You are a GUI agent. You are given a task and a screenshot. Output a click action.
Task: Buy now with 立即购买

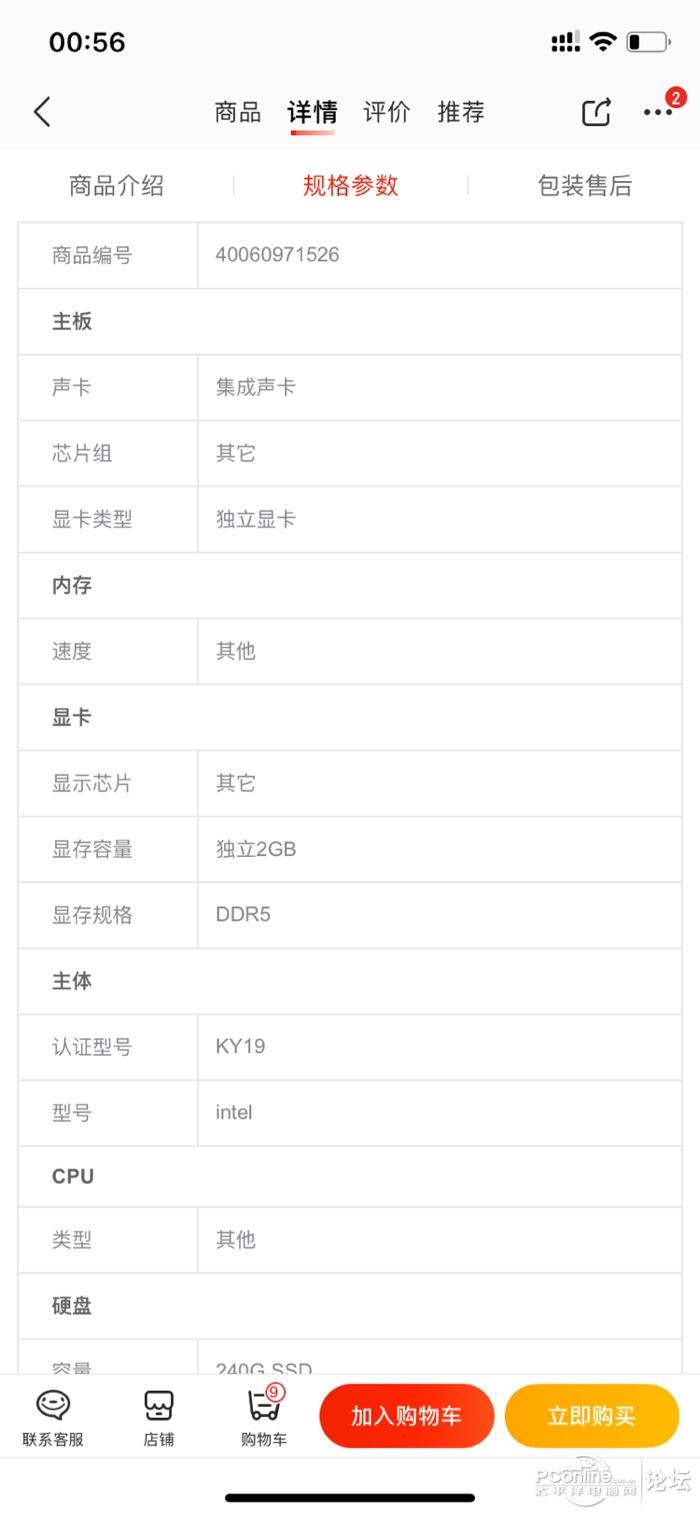click(x=591, y=1416)
